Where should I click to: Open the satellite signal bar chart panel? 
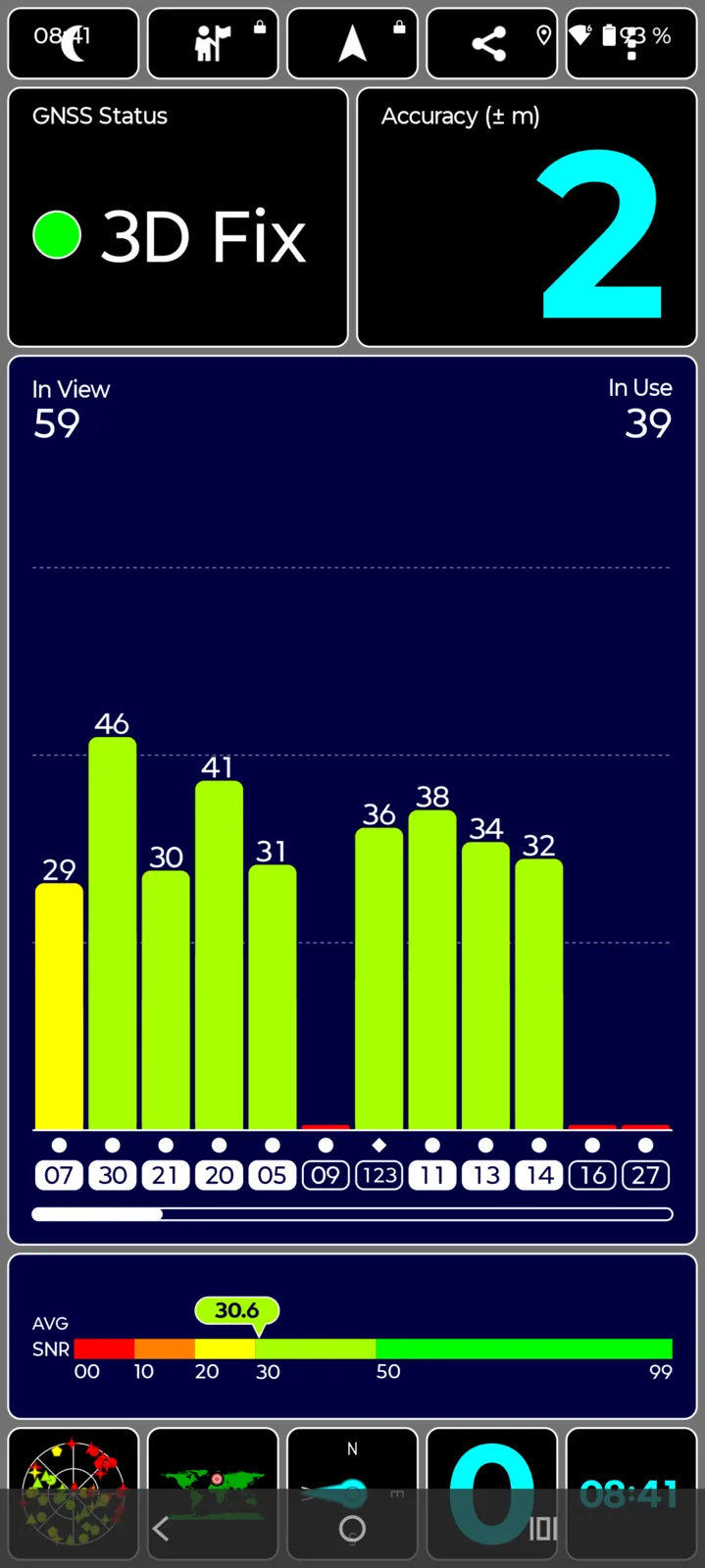(352, 799)
